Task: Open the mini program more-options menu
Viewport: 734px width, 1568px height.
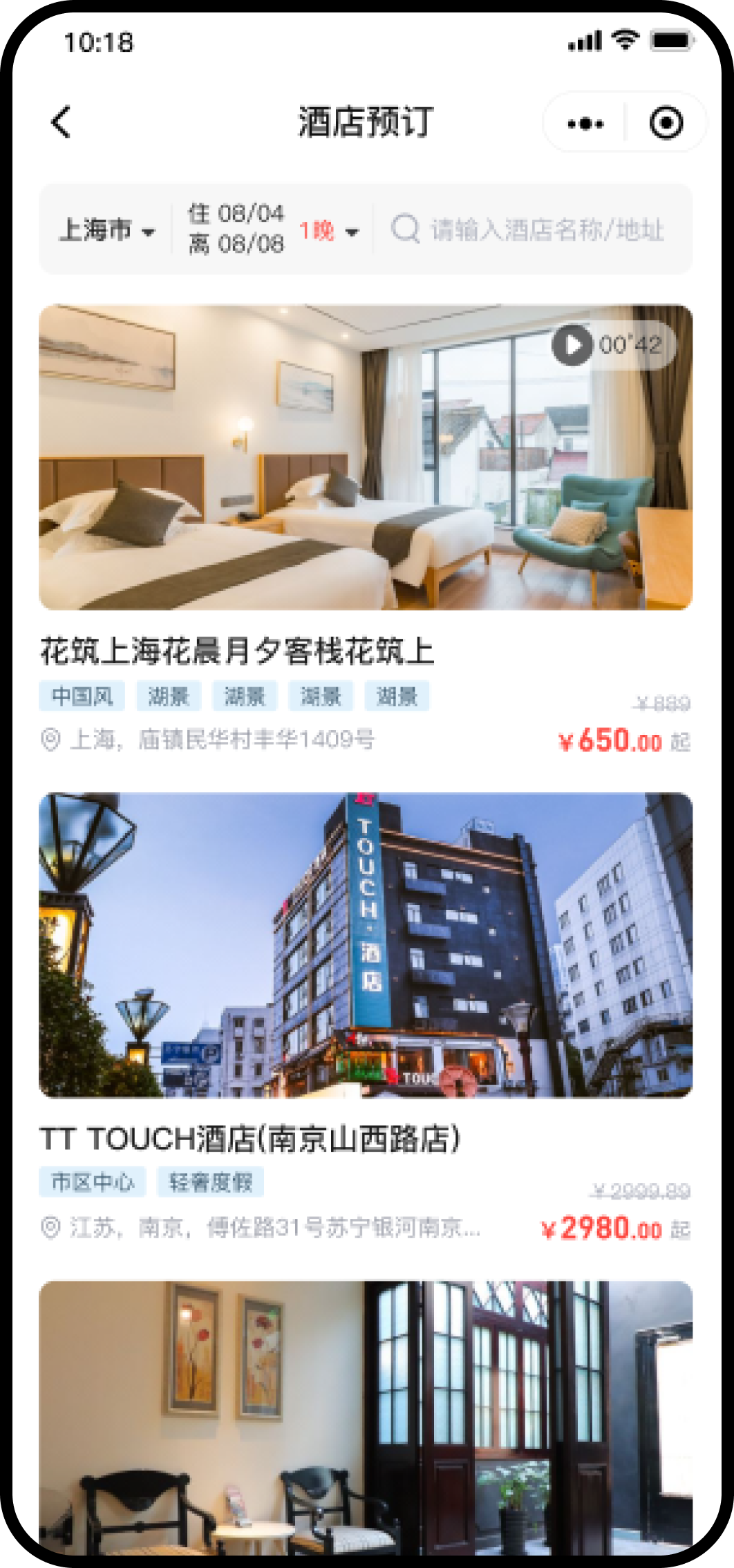Action: [x=585, y=124]
